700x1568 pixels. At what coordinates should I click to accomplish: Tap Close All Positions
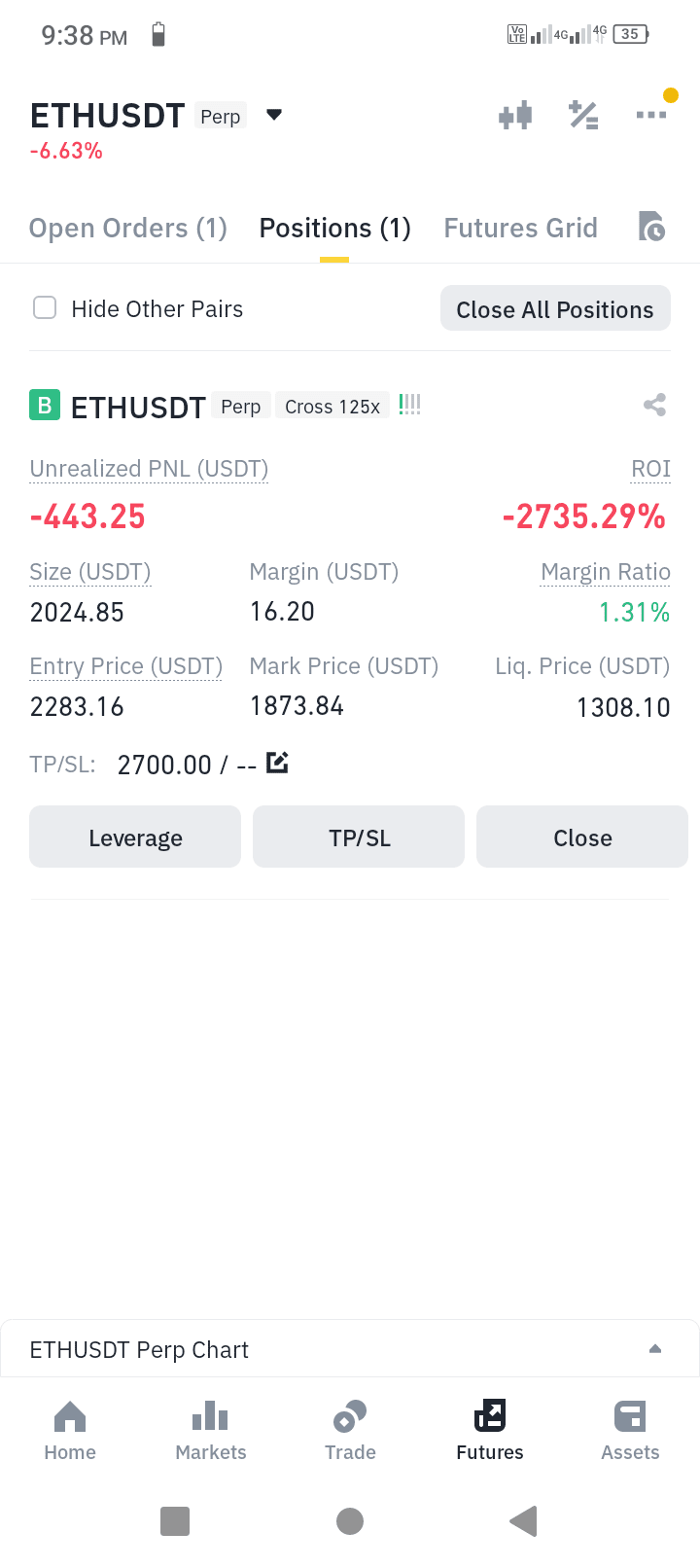pyautogui.click(x=555, y=308)
